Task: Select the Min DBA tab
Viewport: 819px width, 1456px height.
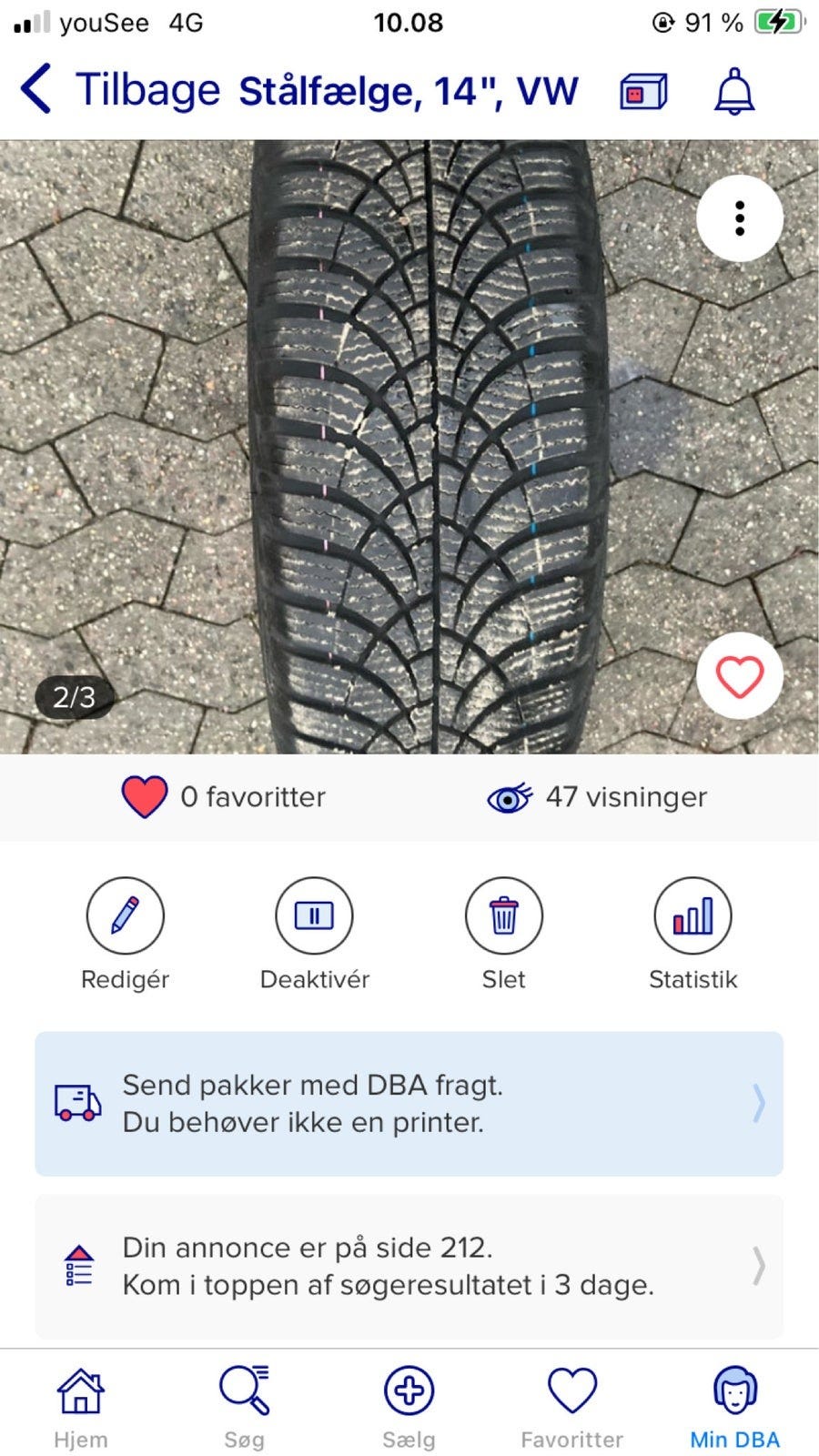Action: point(734,1406)
